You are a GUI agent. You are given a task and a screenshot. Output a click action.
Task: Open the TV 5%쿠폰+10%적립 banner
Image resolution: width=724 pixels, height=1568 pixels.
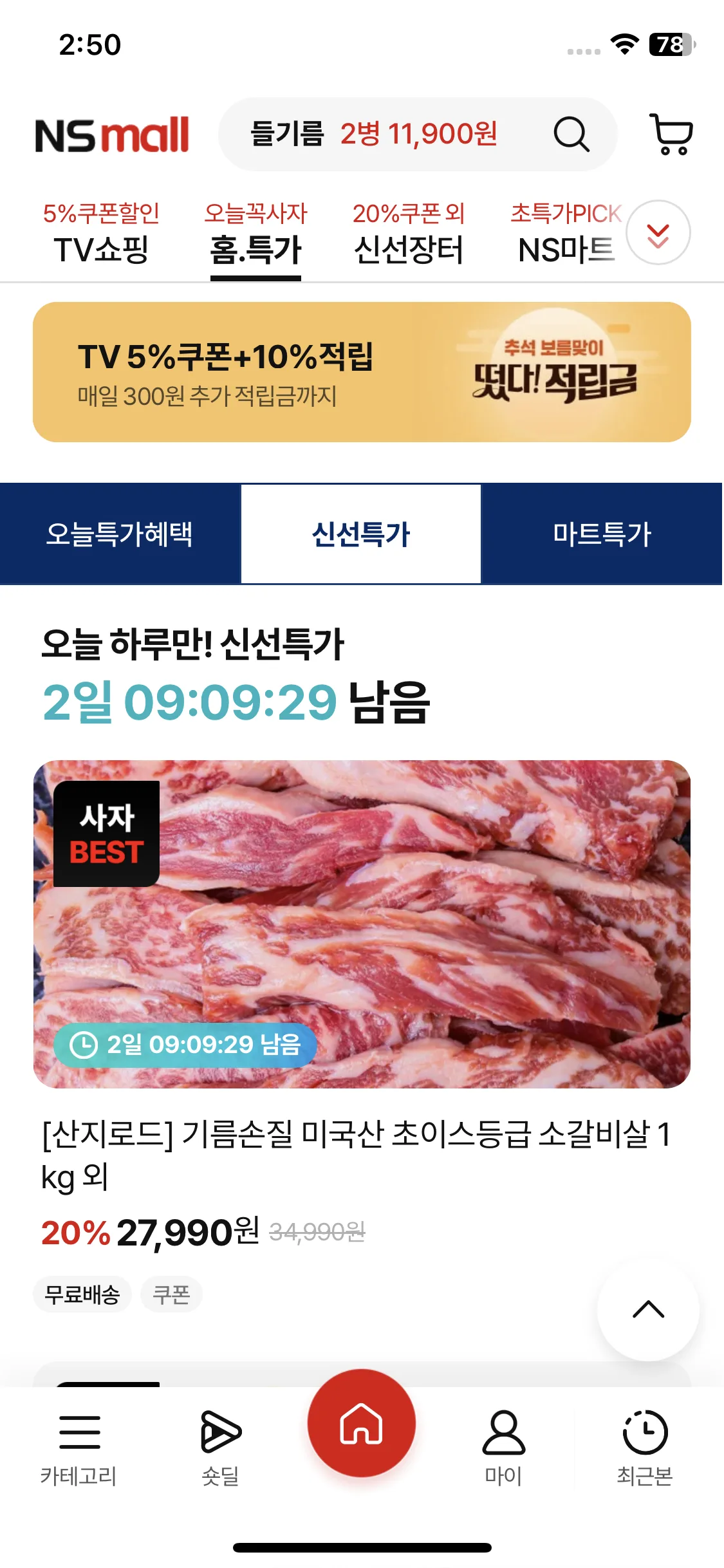[x=362, y=372]
